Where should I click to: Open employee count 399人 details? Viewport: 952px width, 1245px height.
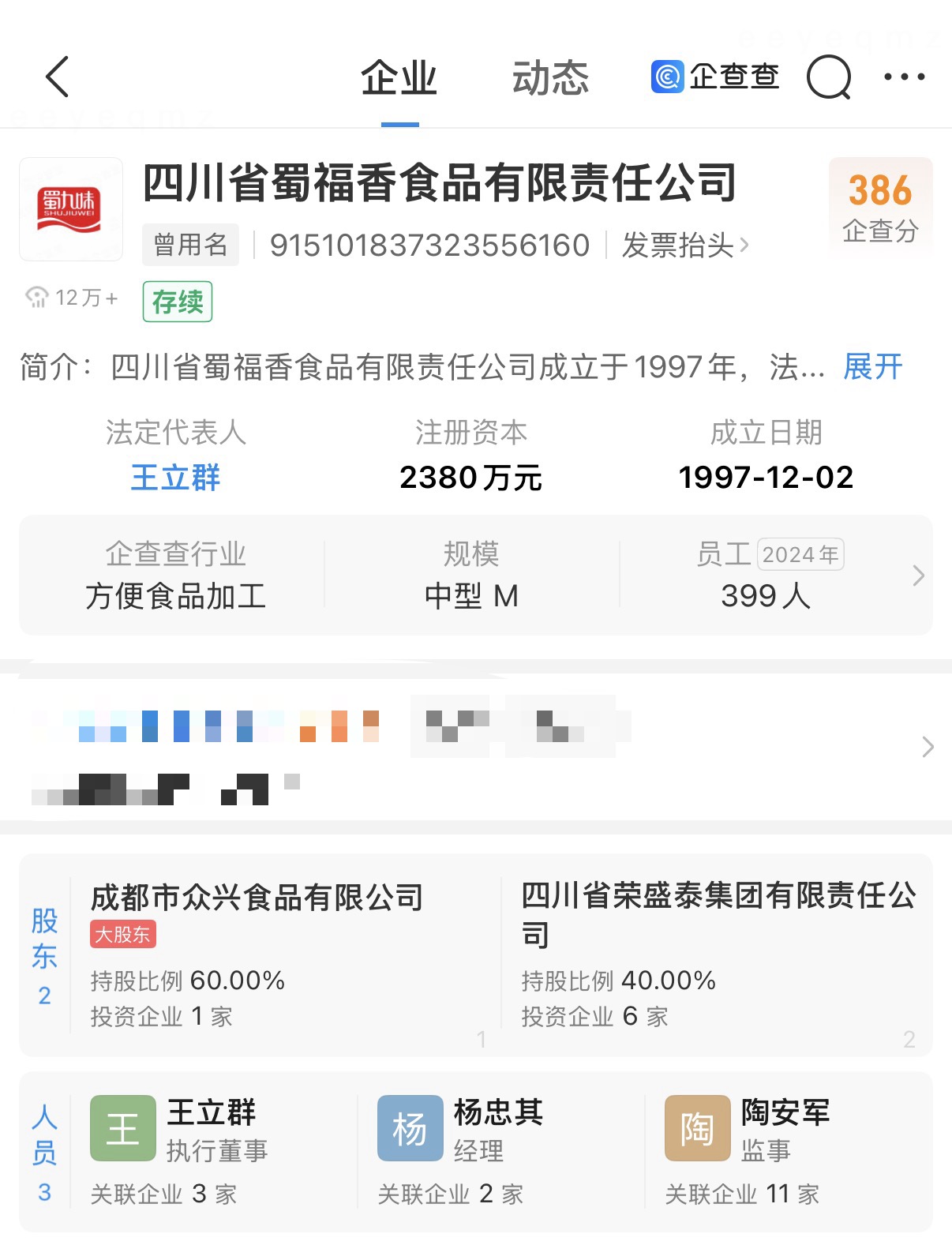[766, 595]
